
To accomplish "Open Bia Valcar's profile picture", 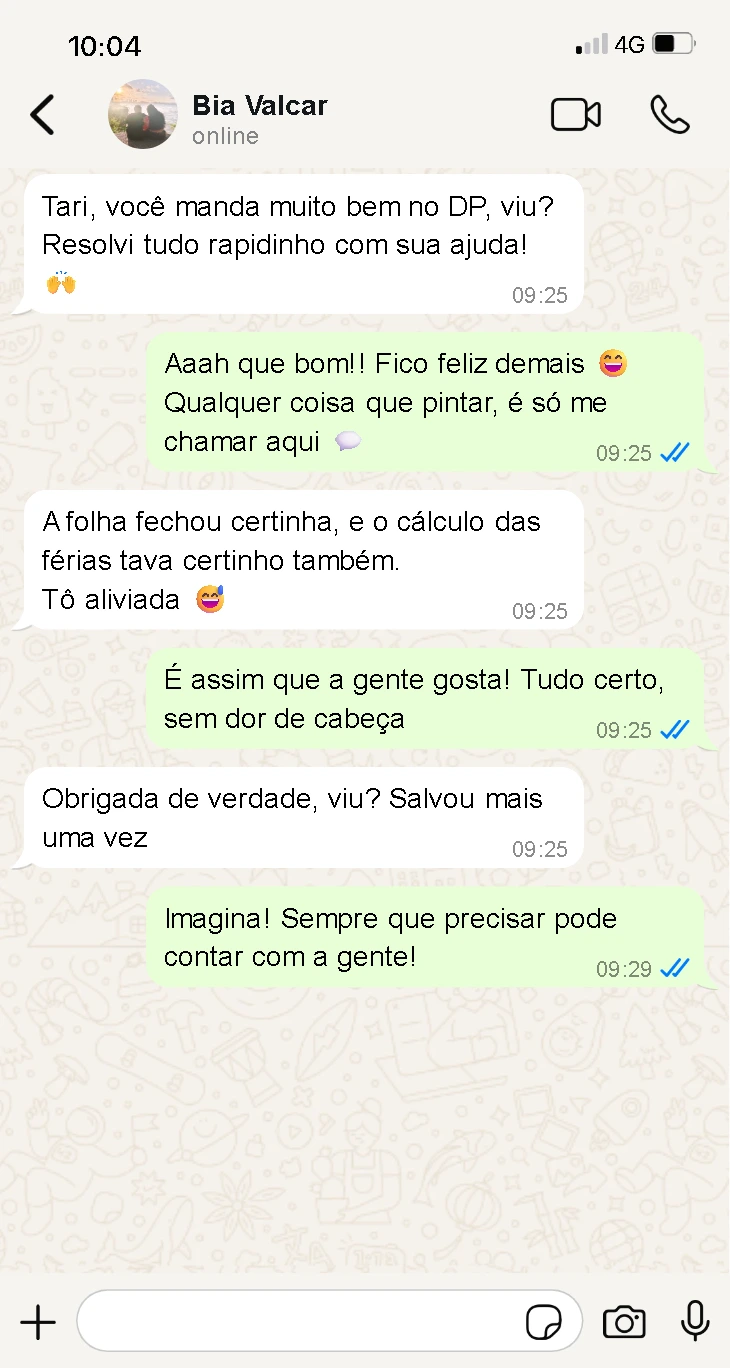I will pos(143,115).
